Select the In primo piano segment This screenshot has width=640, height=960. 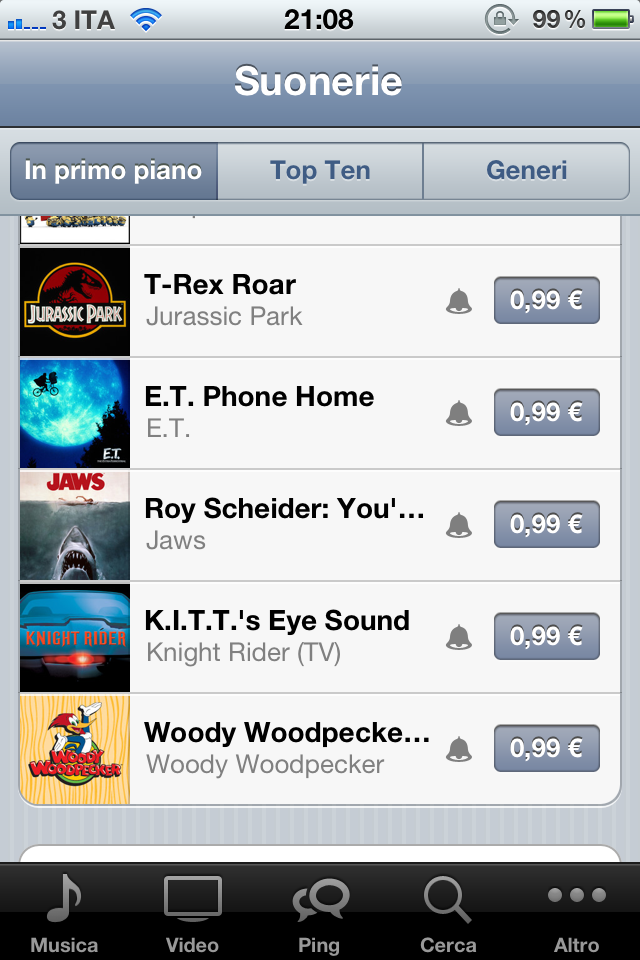coord(113,171)
